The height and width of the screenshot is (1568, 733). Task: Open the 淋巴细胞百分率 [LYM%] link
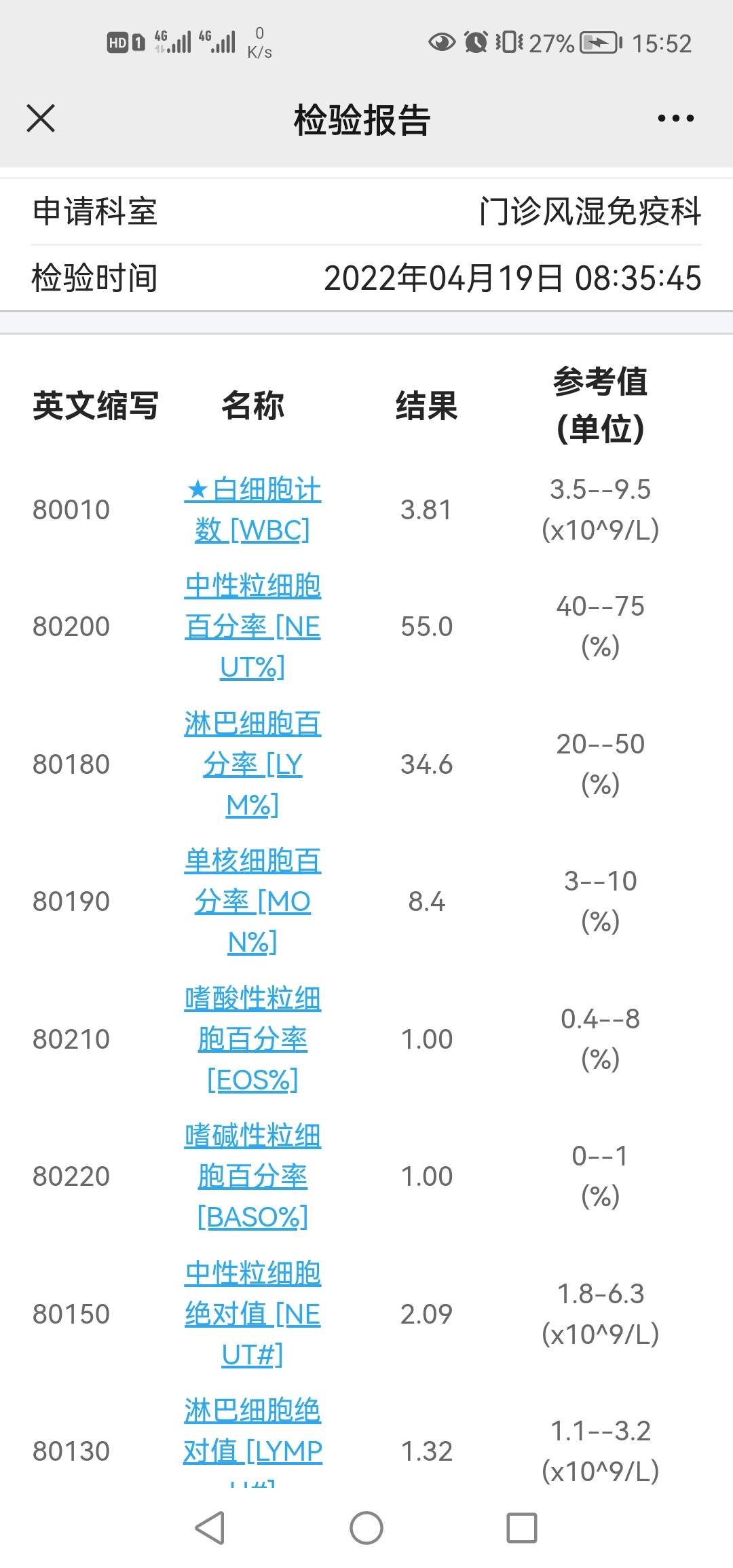(x=251, y=764)
